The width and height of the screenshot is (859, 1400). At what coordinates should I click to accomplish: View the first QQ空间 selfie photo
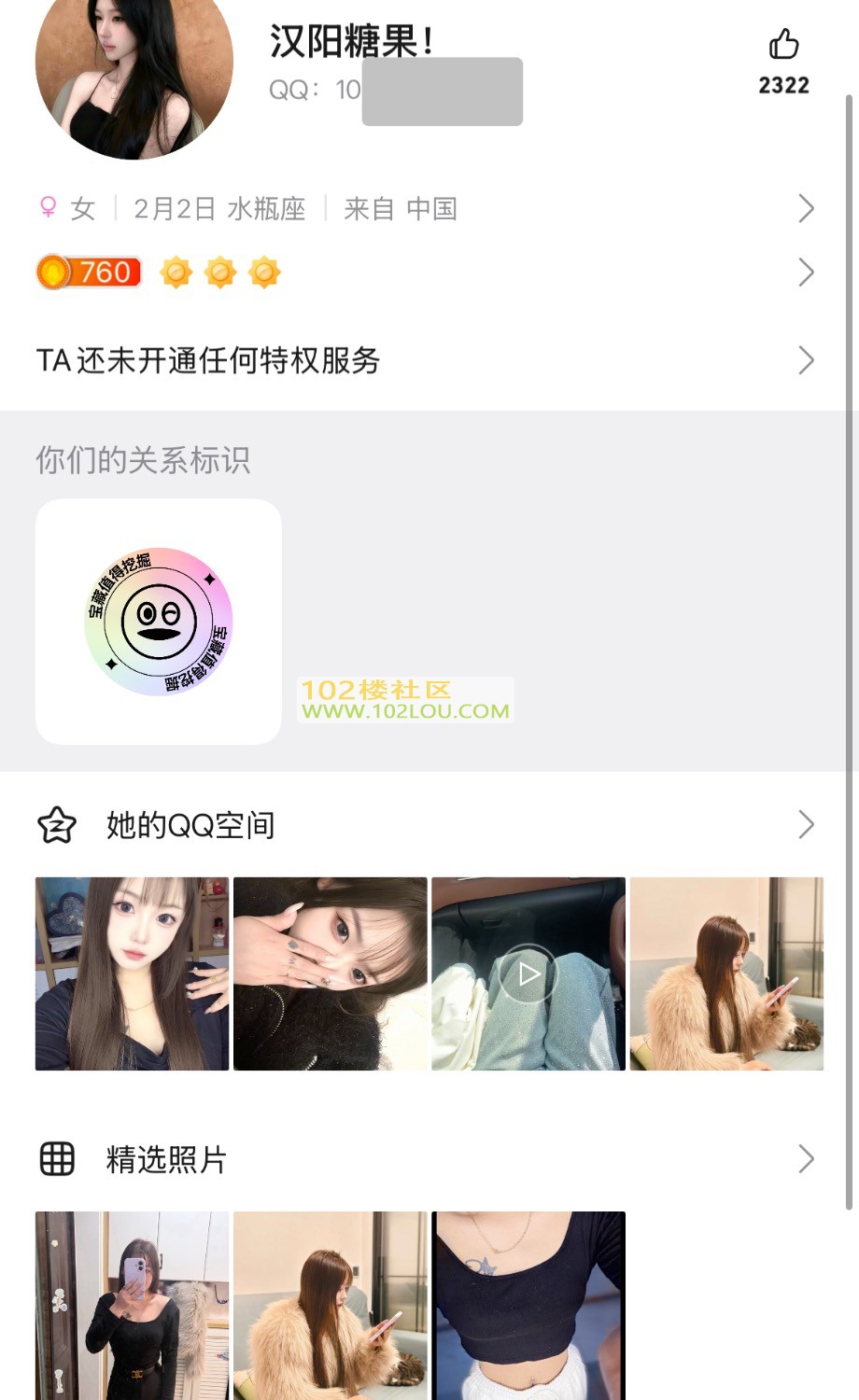point(132,973)
